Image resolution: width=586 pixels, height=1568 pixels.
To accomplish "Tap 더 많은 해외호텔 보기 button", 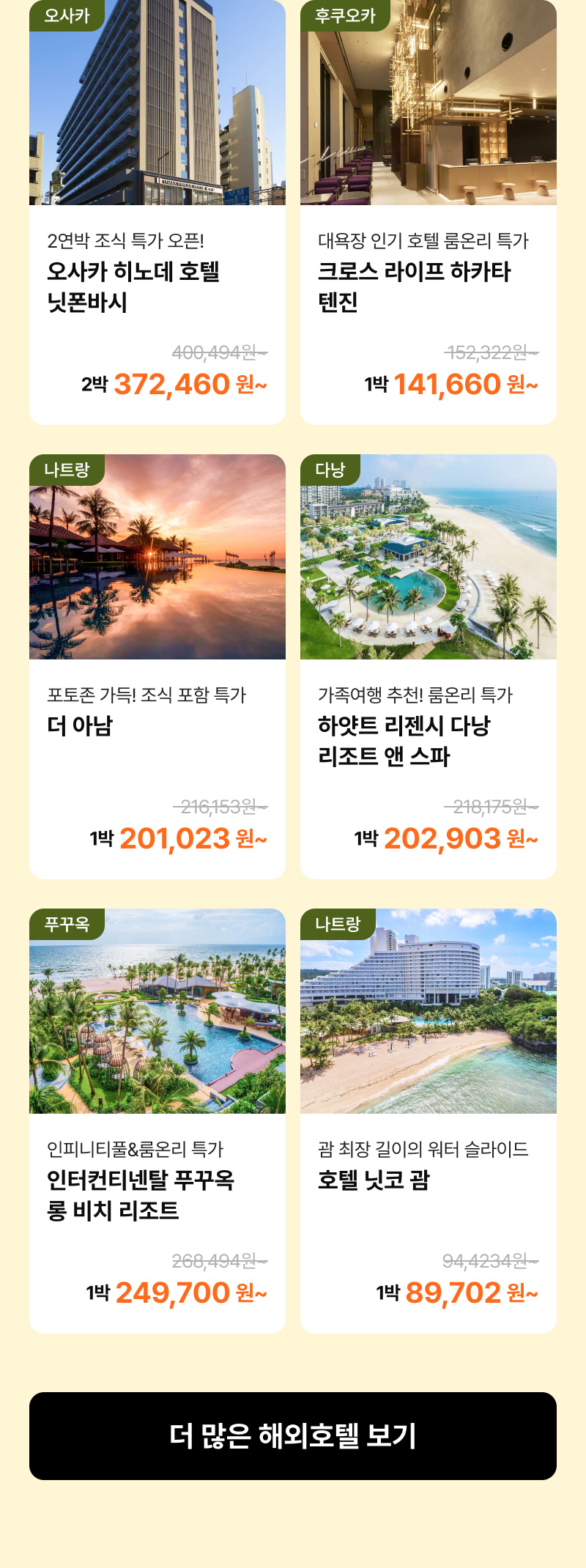I will pyautogui.click(x=293, y=1436).
